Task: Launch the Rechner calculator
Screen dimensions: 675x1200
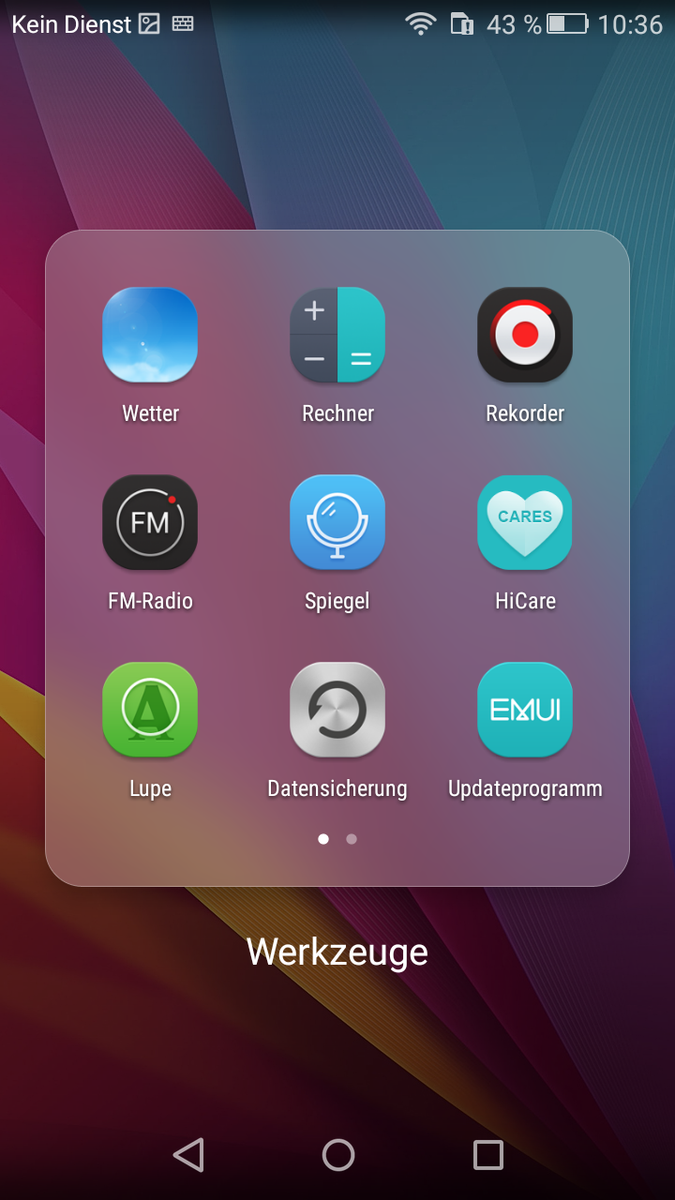Action: tap(337, 335)
